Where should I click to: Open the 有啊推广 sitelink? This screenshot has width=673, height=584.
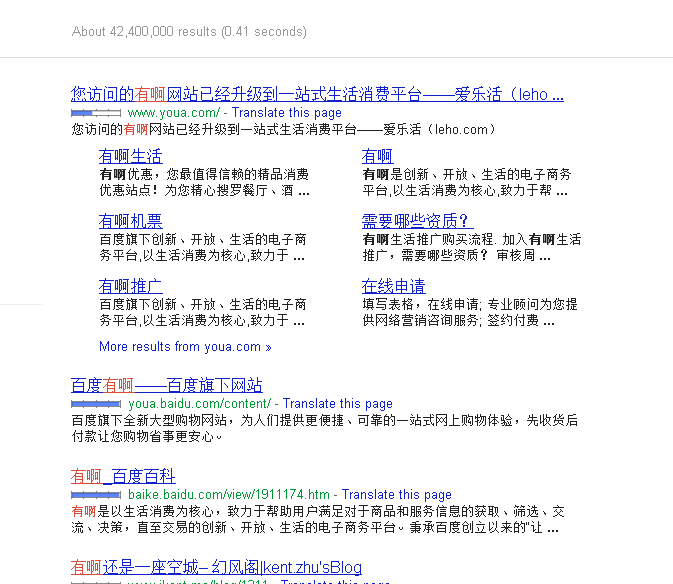pyautogui.click(x=130, y=286)
